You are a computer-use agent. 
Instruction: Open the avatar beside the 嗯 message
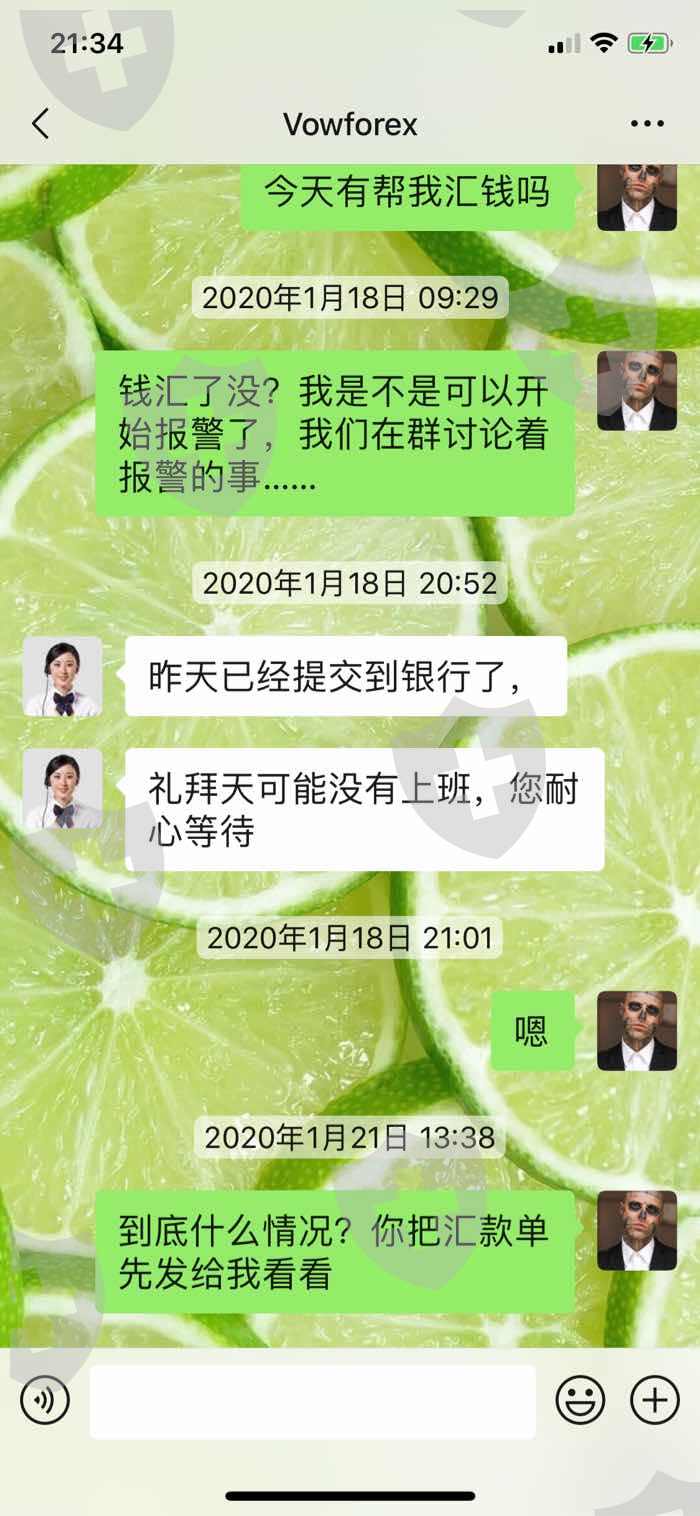click(637, 1031)
